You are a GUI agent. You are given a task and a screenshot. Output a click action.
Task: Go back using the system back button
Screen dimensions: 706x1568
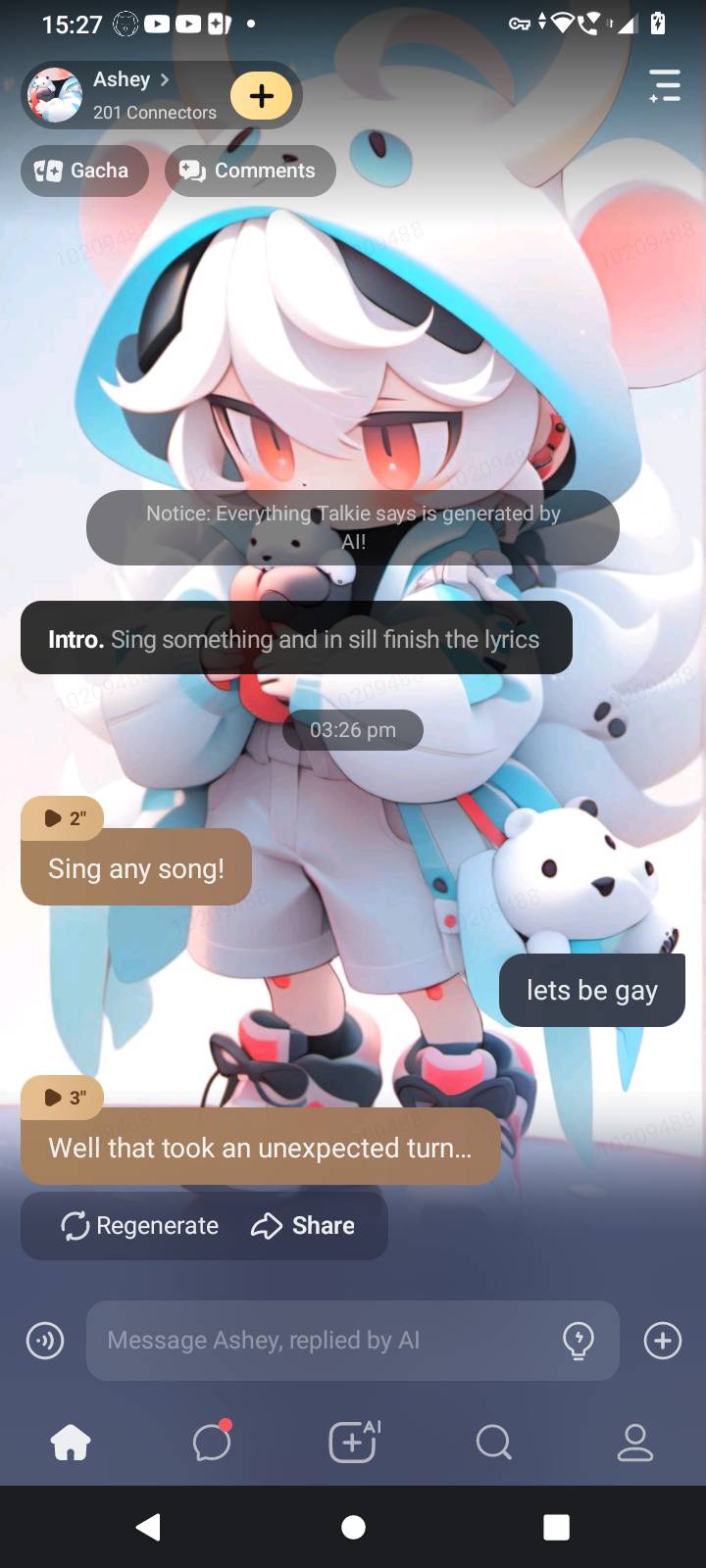click(149, 1527)
